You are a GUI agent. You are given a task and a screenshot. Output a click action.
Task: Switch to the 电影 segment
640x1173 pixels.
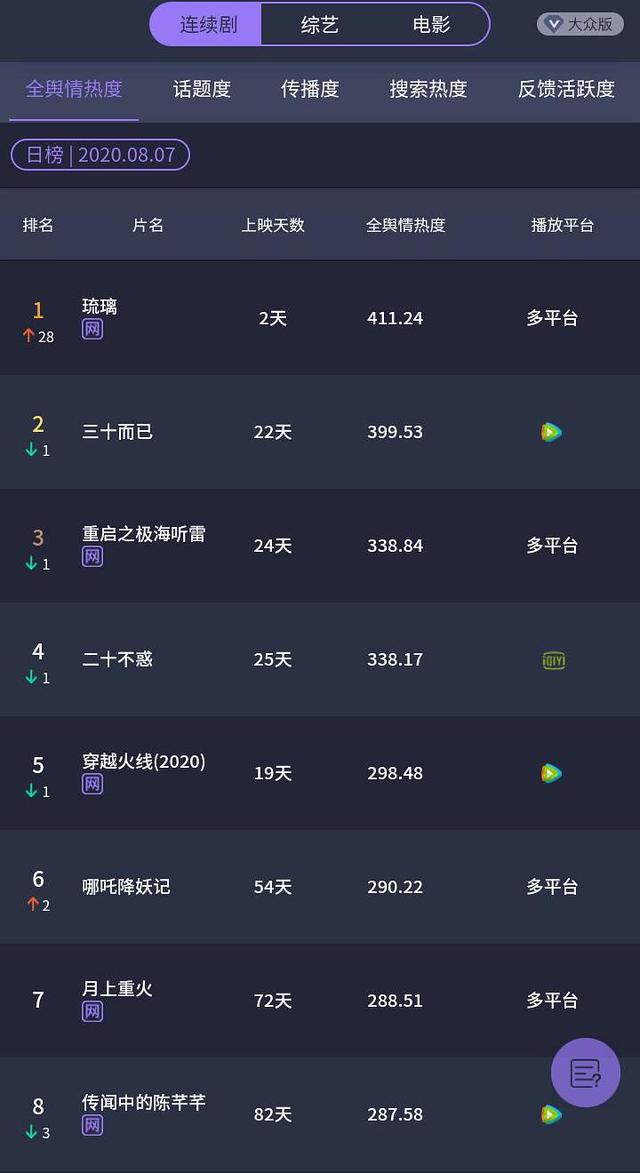[431, 25]
